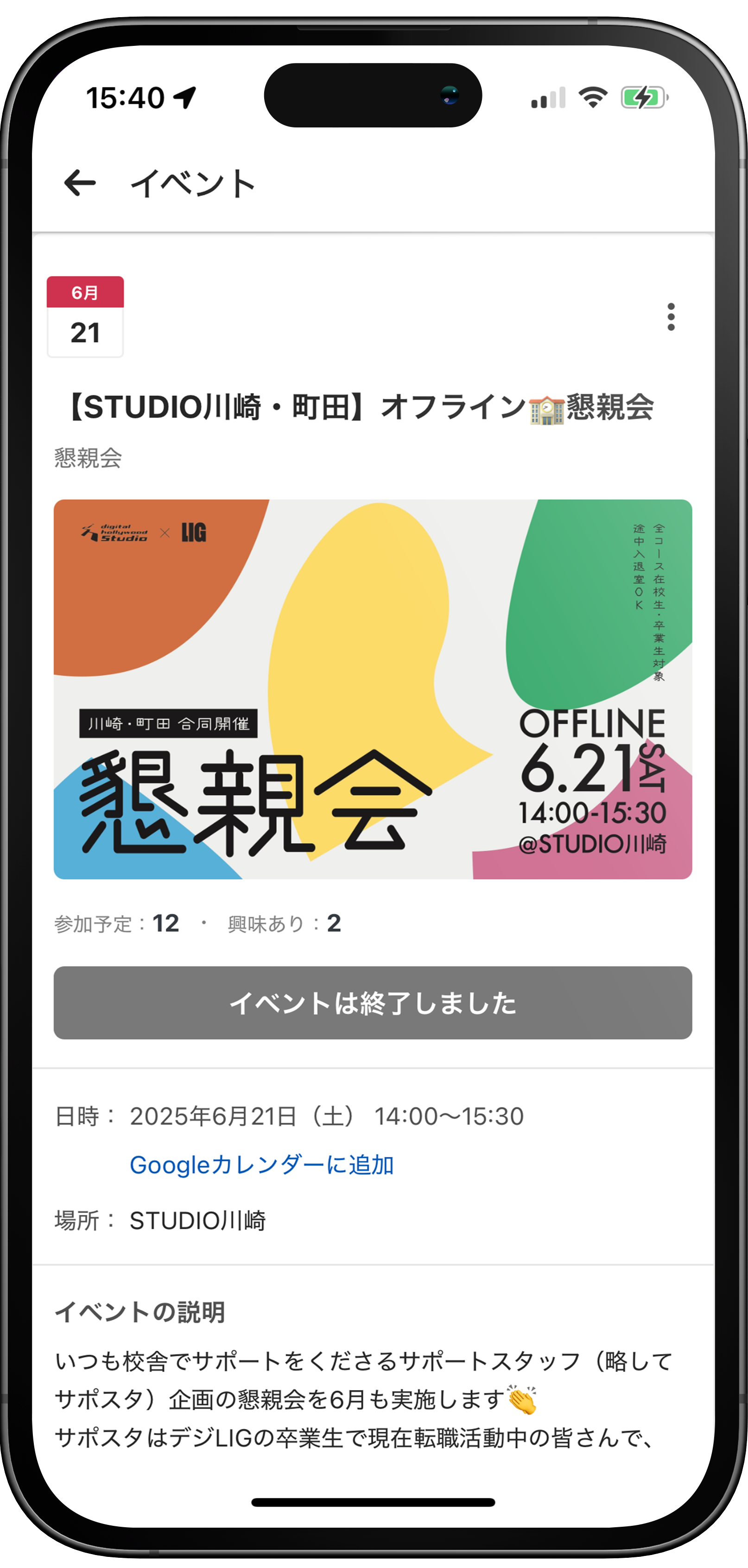Open the three-dot options menu
This screenshot has width=748, height=1568.
[672, 317]
